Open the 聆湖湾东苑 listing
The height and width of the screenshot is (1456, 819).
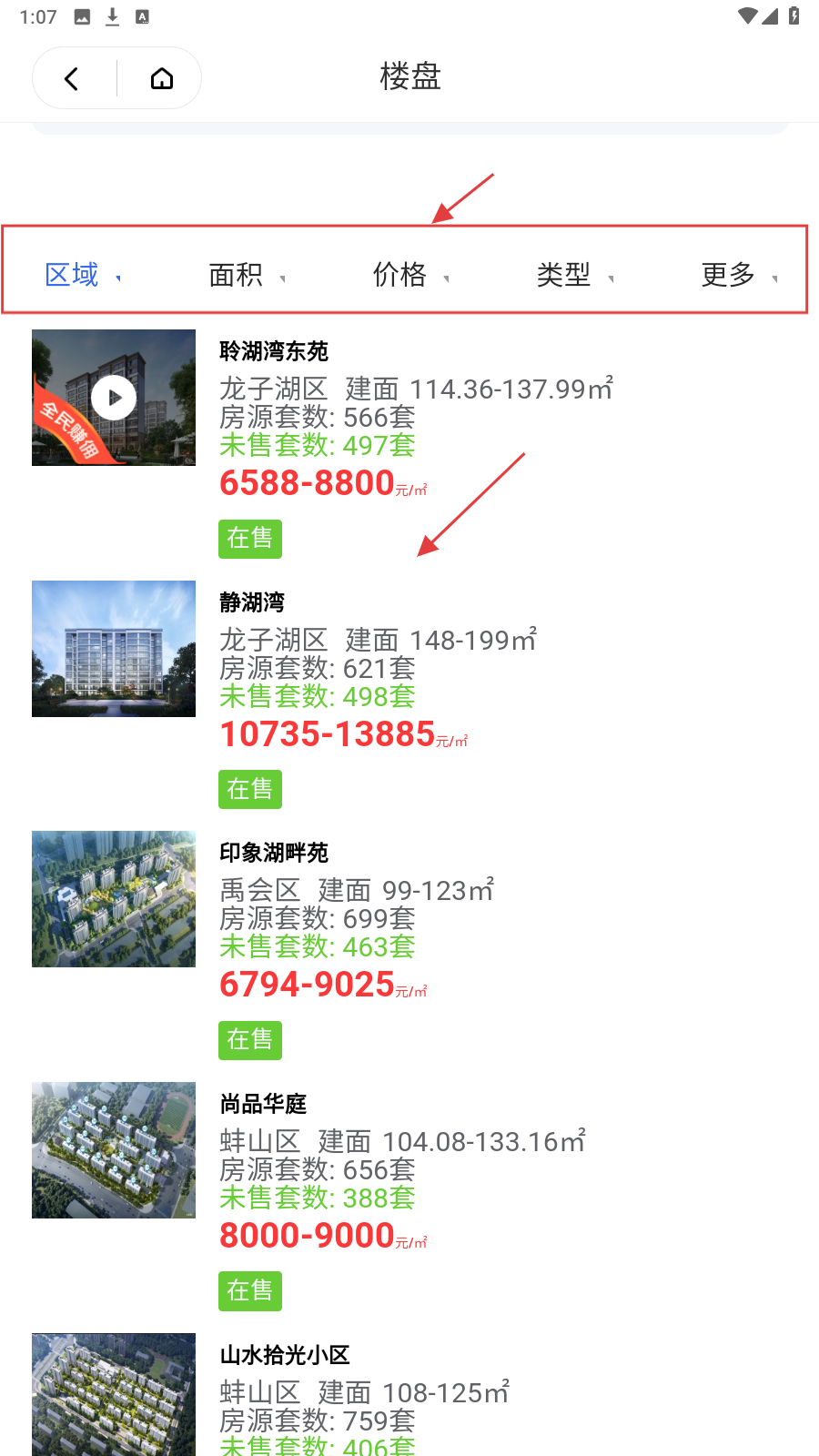pos(273,351)
